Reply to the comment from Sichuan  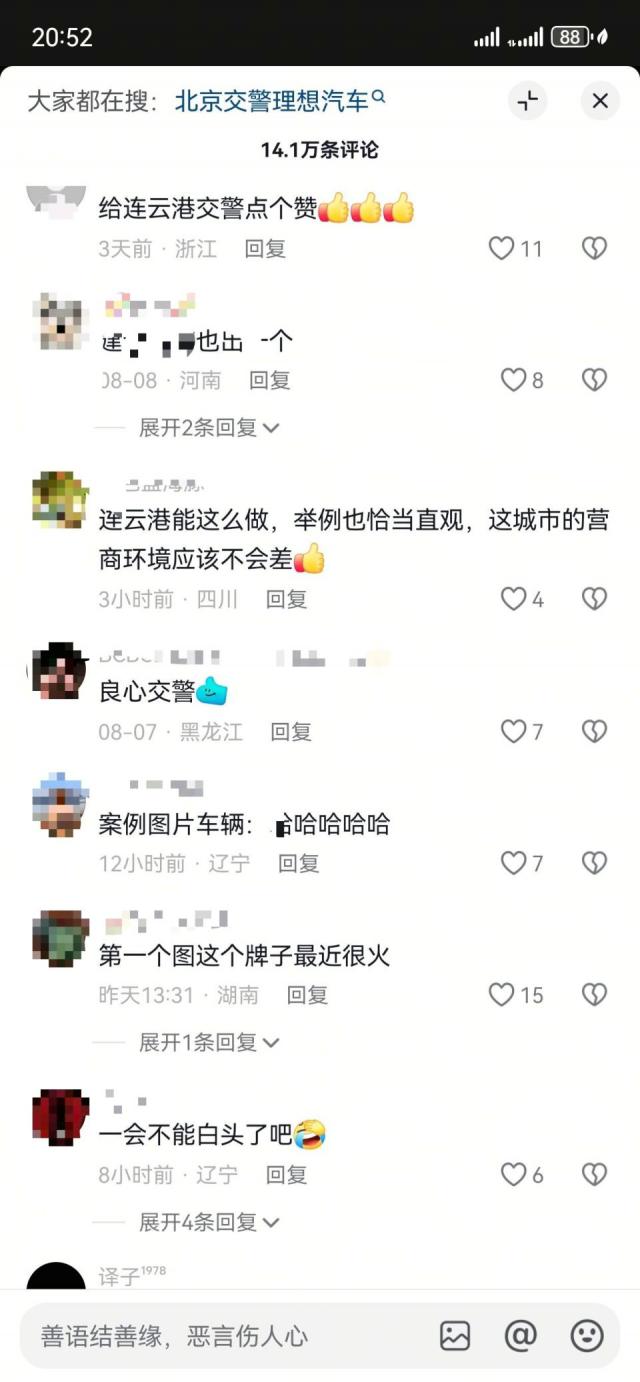click(286, 599)
